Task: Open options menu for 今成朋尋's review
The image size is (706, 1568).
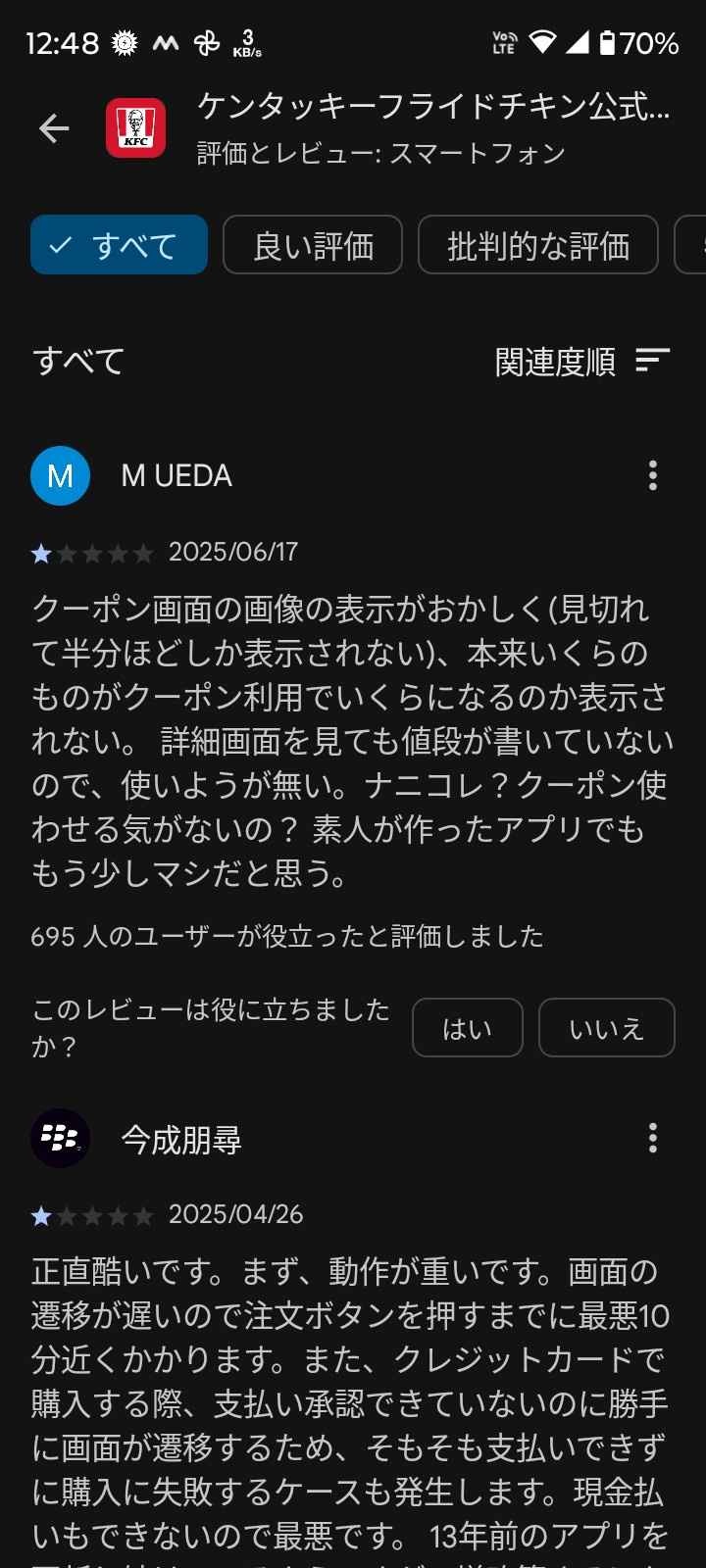Action: [x=653, y=1139]
